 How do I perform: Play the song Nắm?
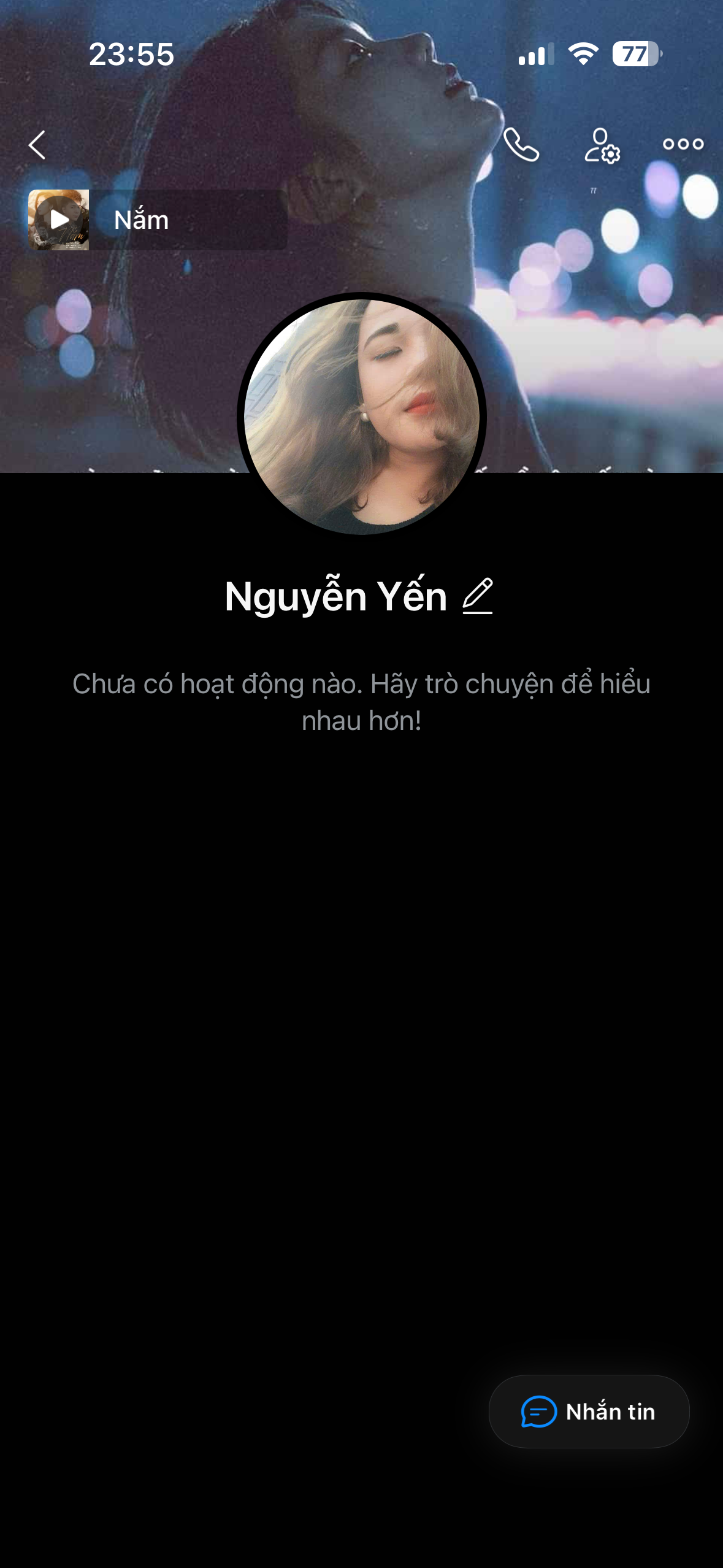(59, 220)
